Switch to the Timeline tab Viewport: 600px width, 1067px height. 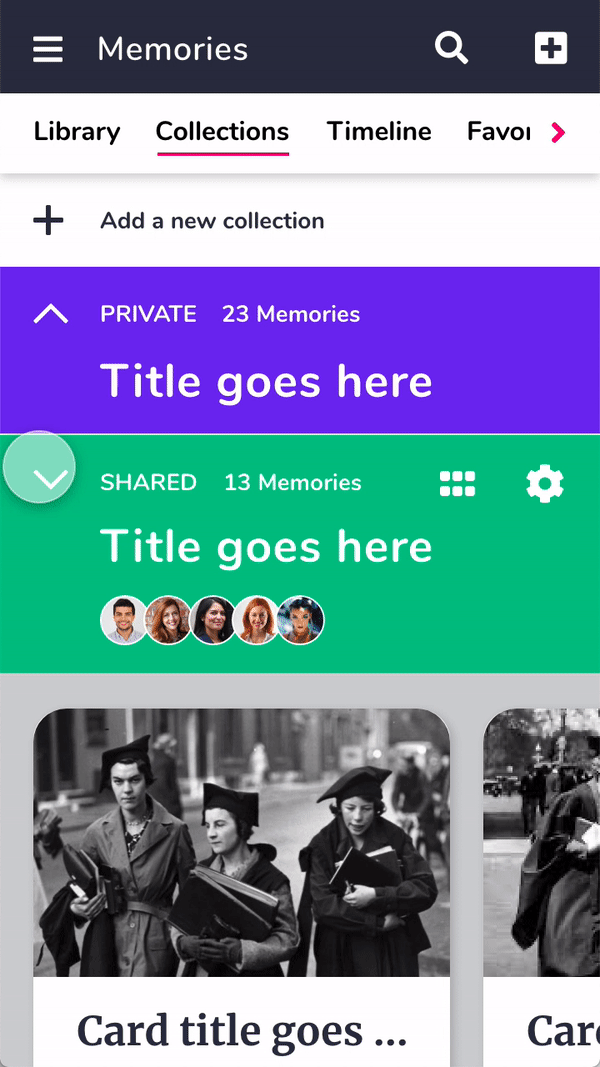(379, 132)
